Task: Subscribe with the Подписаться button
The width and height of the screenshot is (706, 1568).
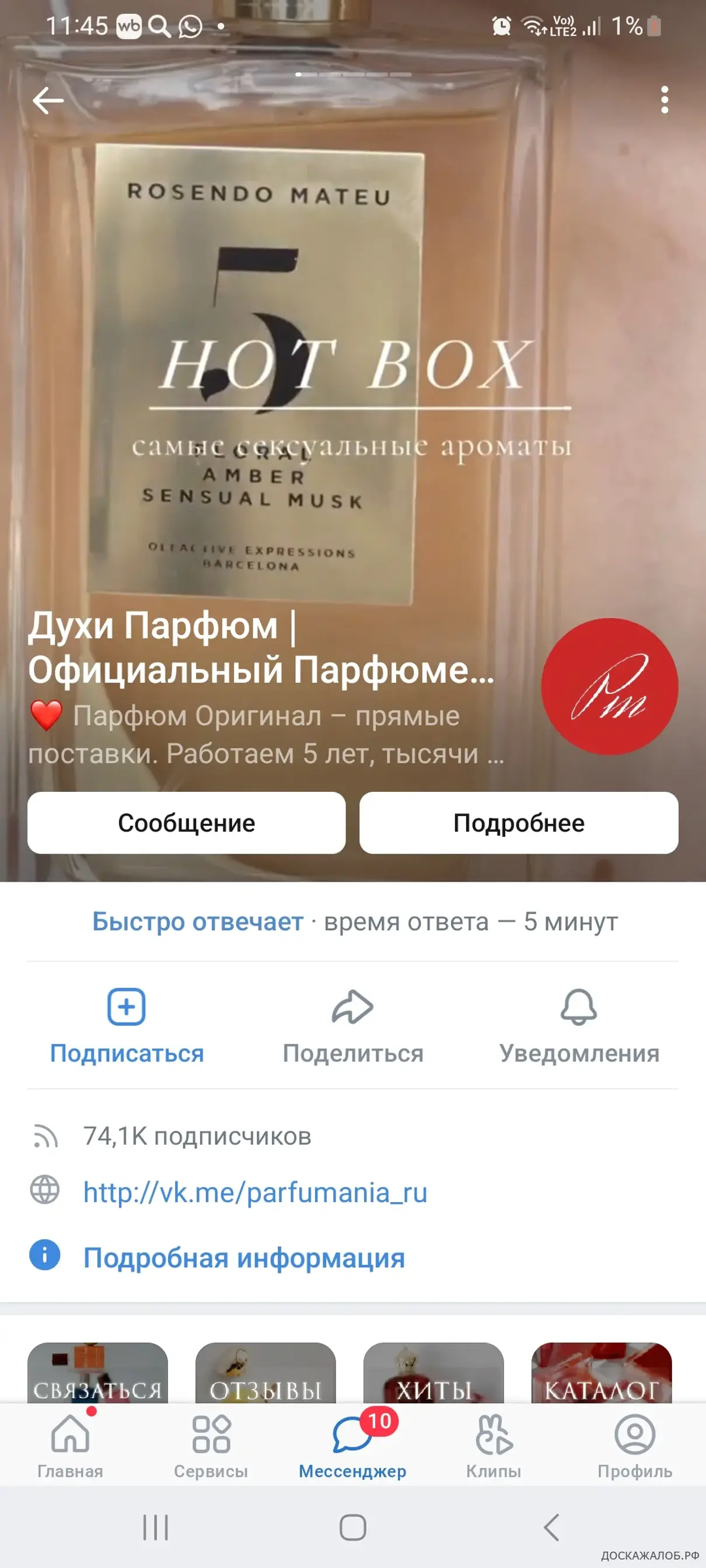Action: coord(127,1025)
